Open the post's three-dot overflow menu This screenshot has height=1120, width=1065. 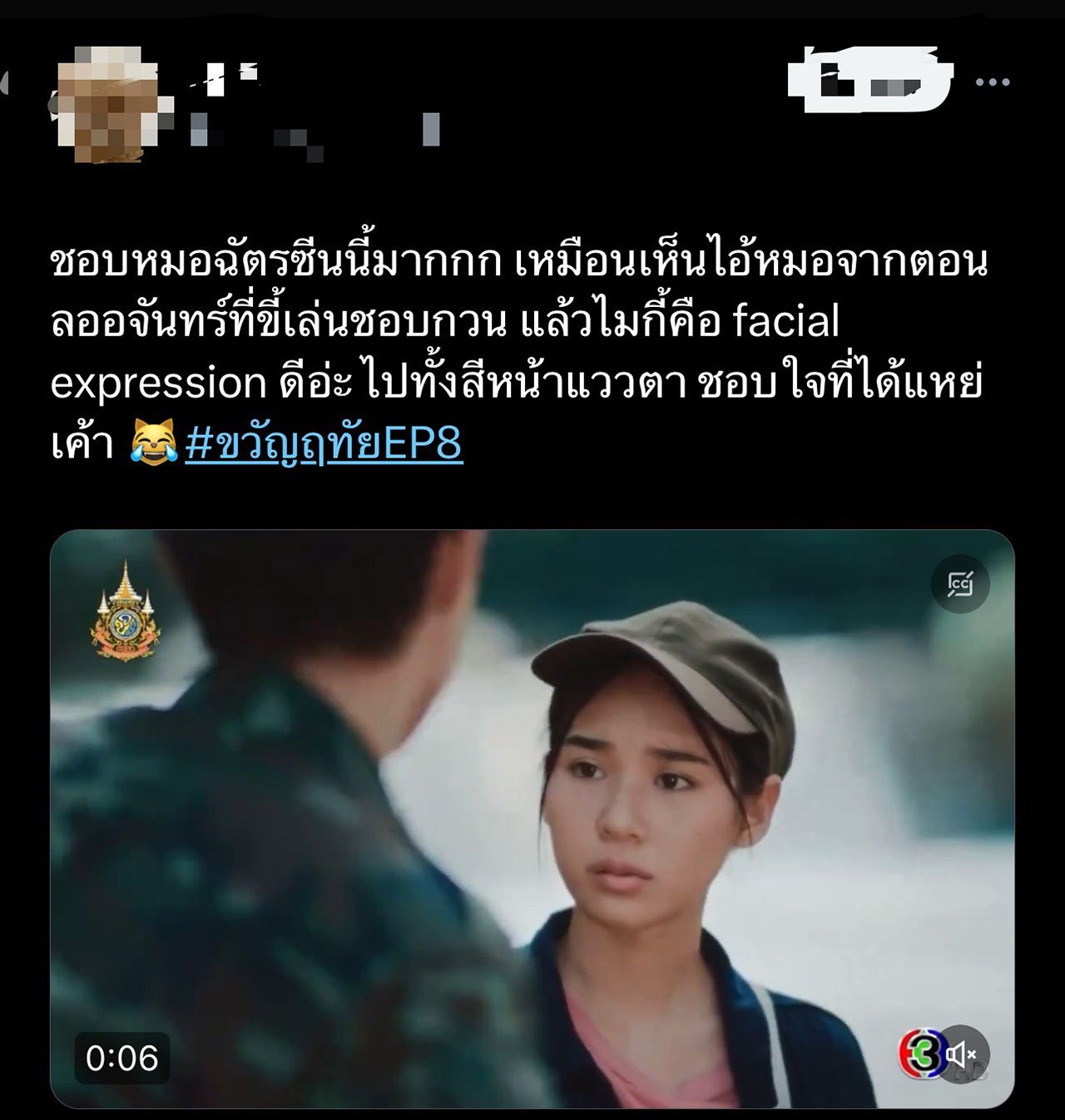992,82
